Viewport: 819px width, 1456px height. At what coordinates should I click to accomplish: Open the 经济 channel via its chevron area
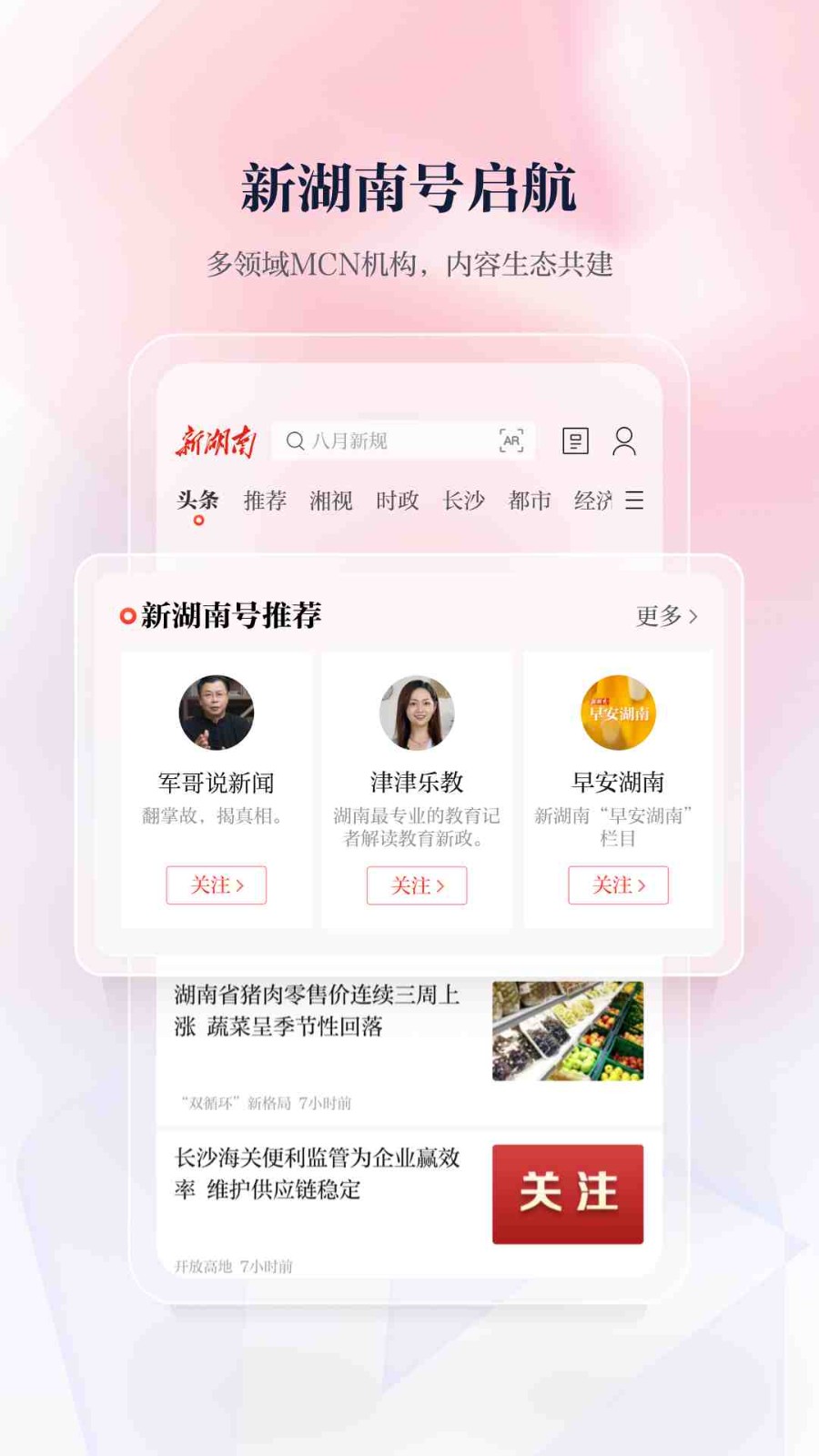(593, 500)
